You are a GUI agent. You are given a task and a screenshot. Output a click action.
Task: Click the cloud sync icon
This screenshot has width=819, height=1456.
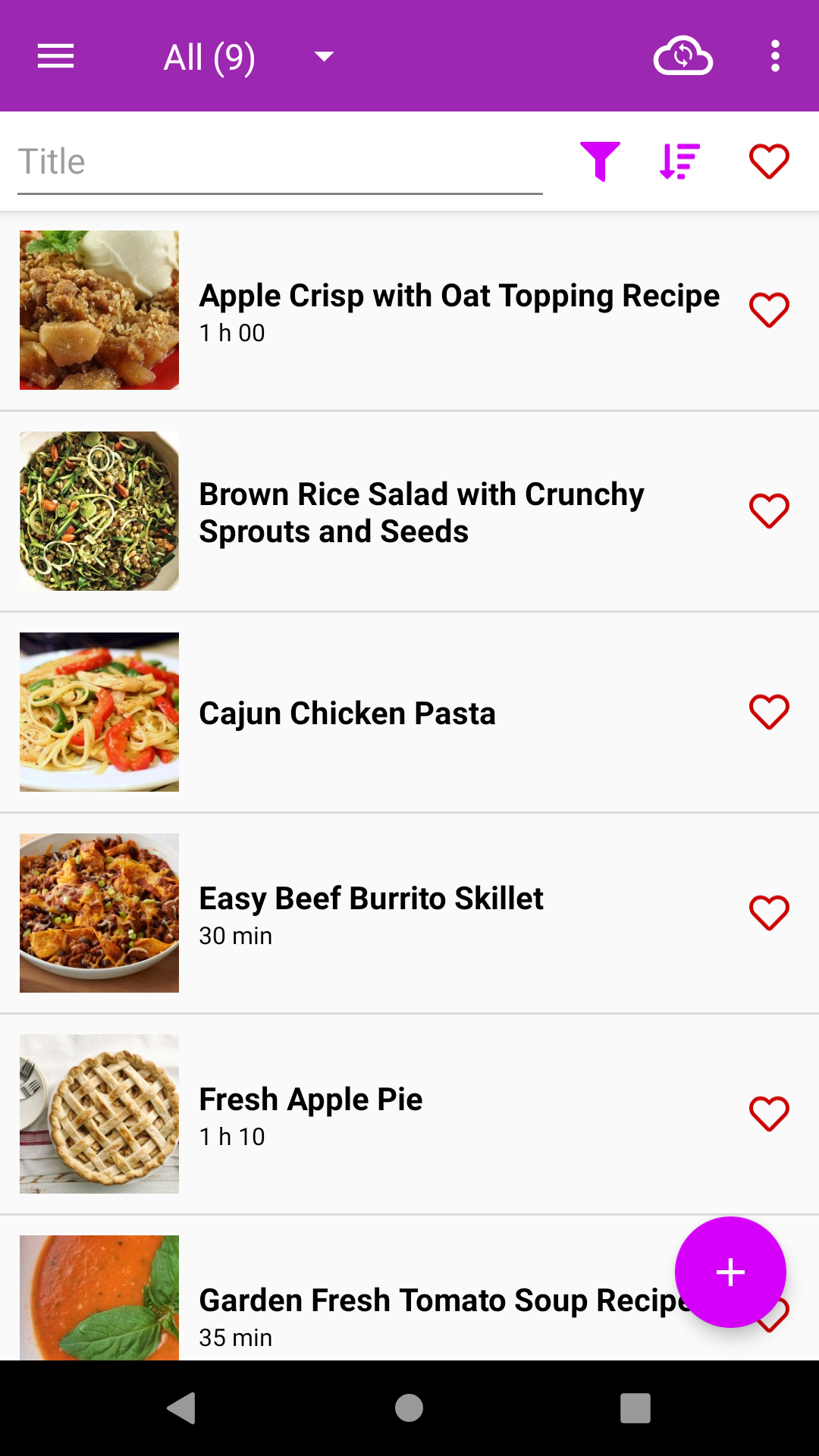point(682,55)
